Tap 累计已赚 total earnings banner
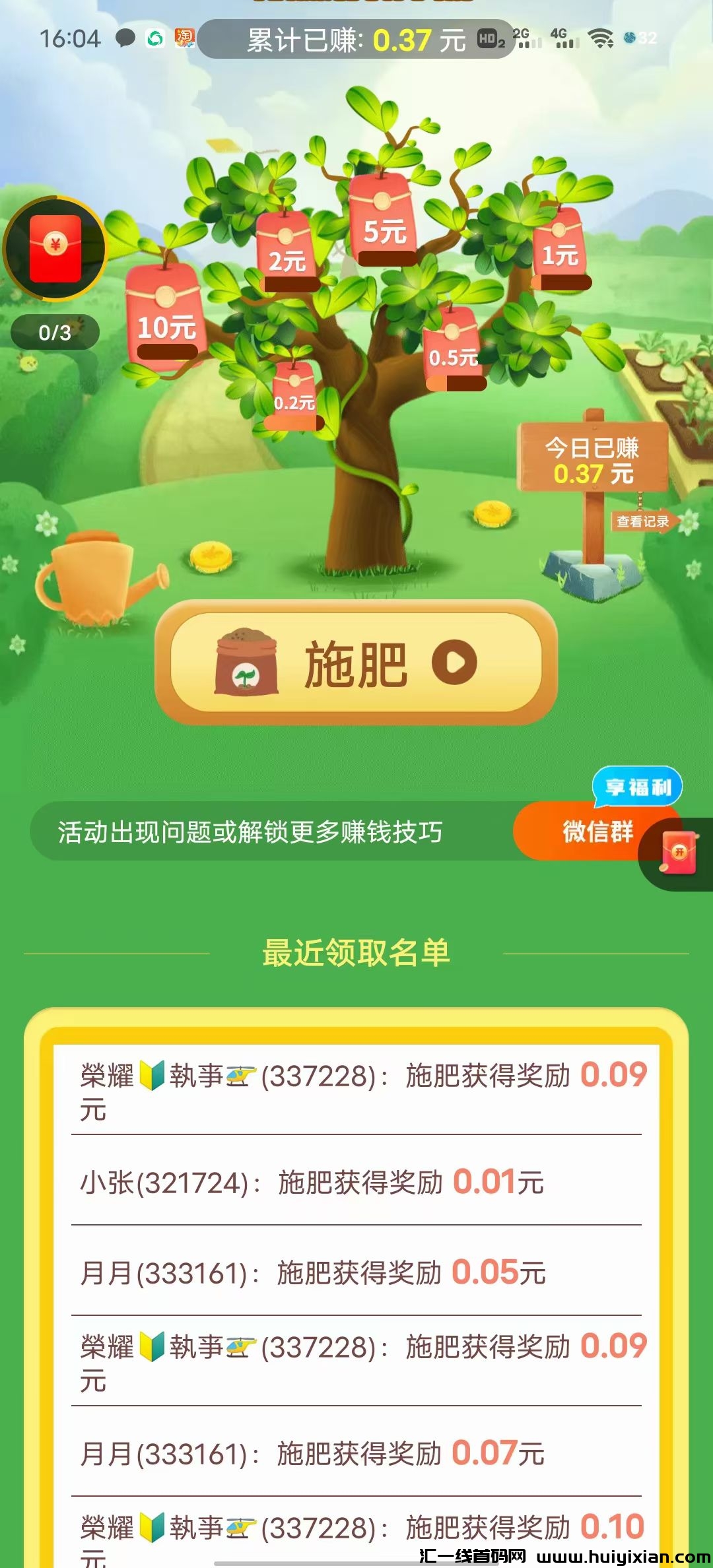This screenshot has width=713, height=1568. [356, 38]
